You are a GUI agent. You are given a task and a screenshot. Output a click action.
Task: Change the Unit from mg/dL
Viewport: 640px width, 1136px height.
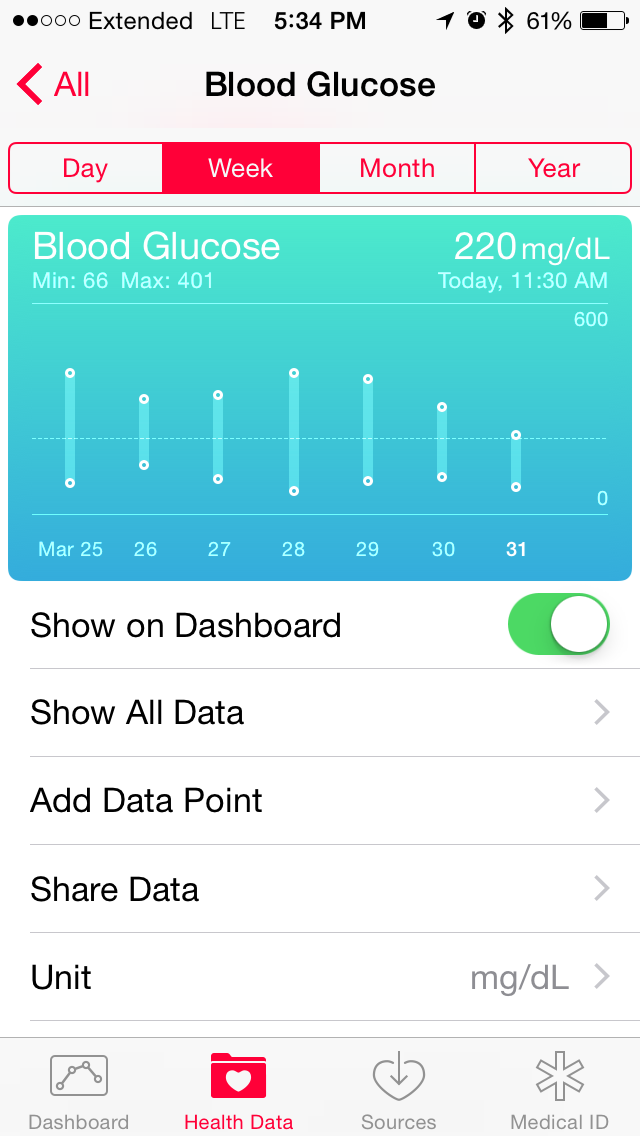click(320, 977)
